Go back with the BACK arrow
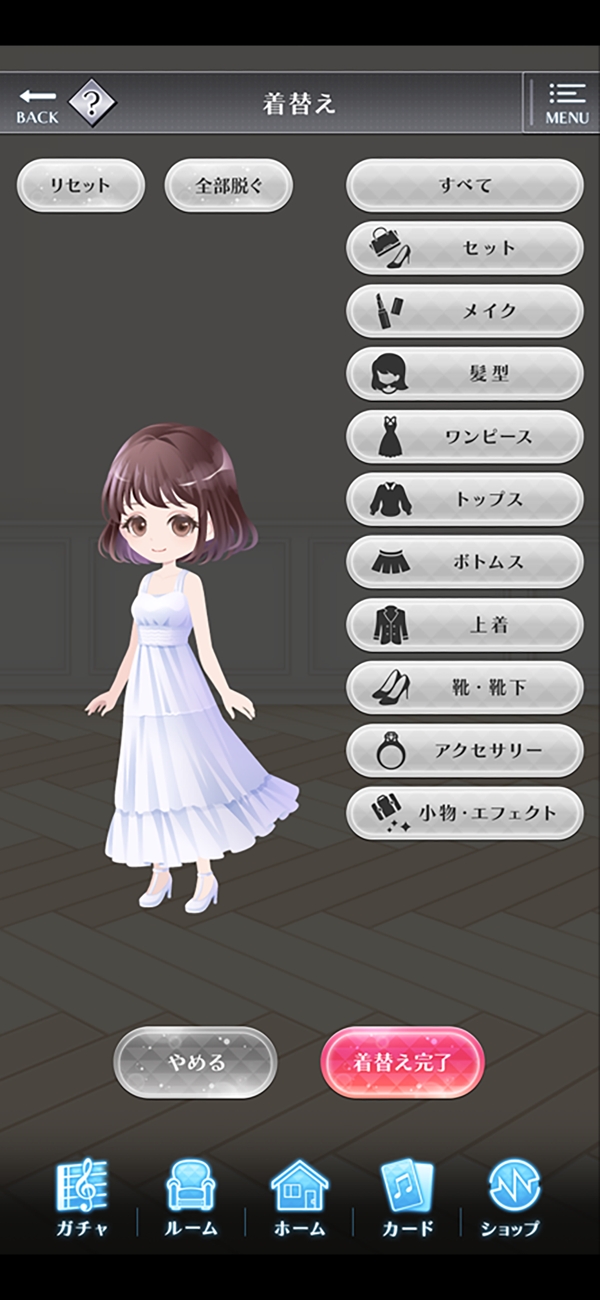The height and width of the screenshot is (1300, 600). [x=38, y=104]
